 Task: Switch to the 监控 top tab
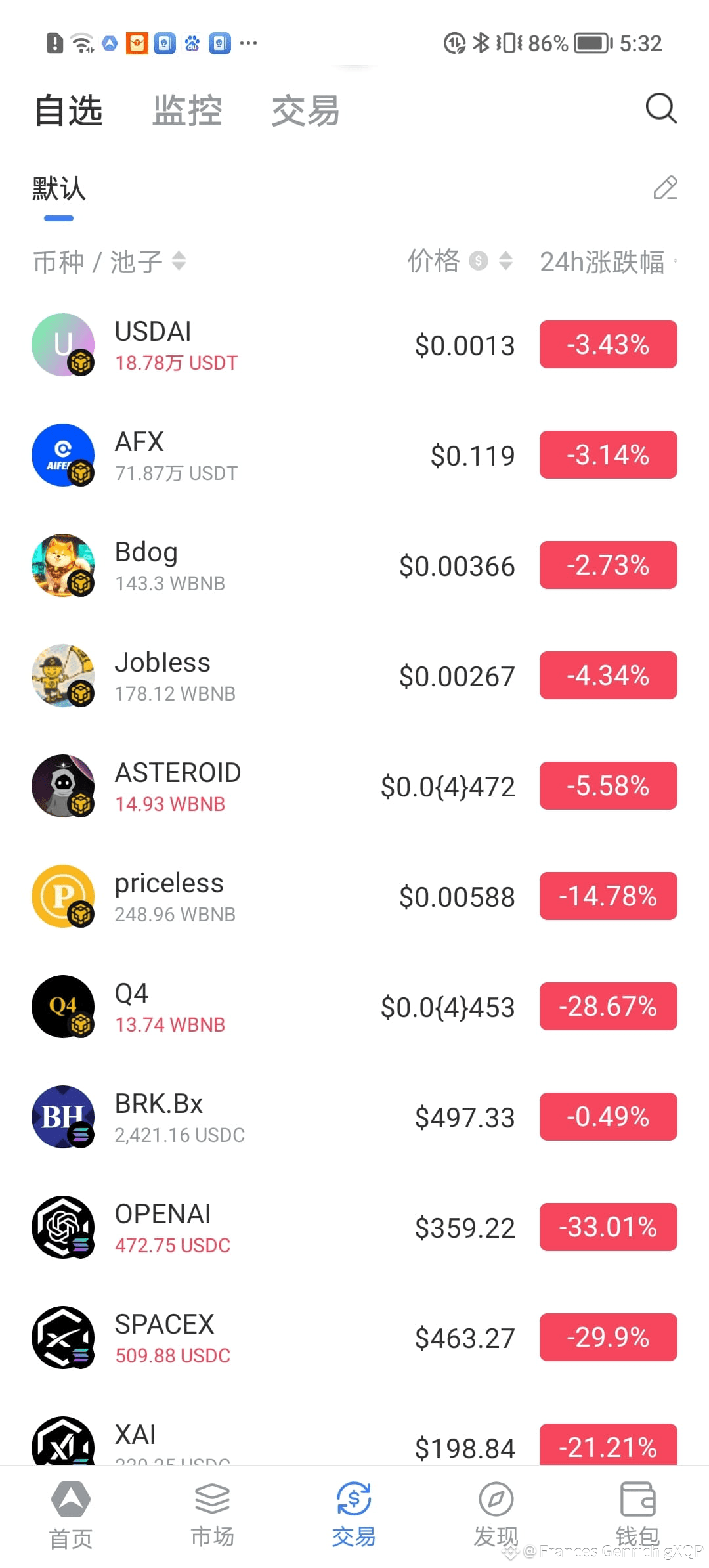[187, 110]
